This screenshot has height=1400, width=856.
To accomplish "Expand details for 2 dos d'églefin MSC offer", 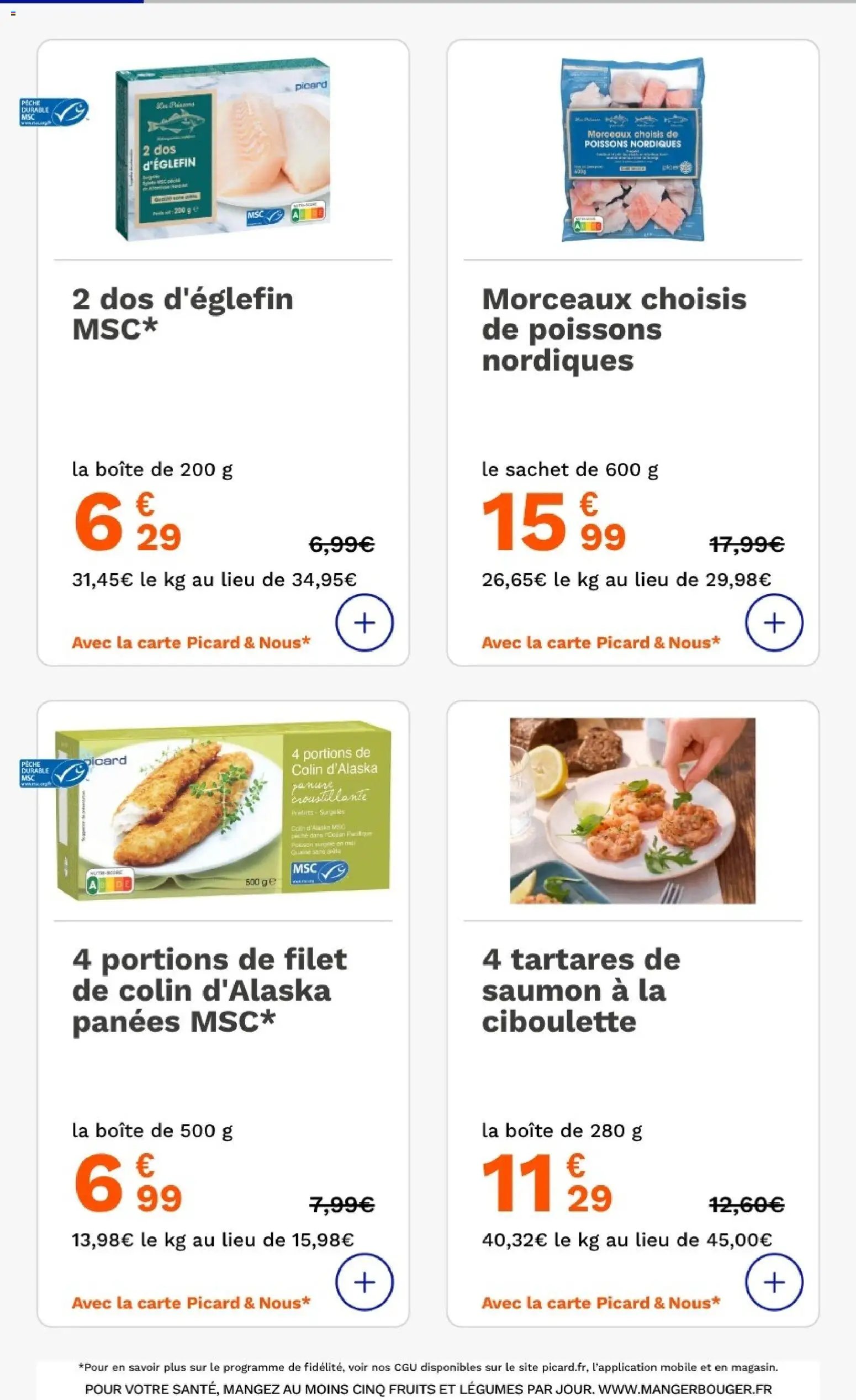I will pyautogui.click(x=366, y=623).
